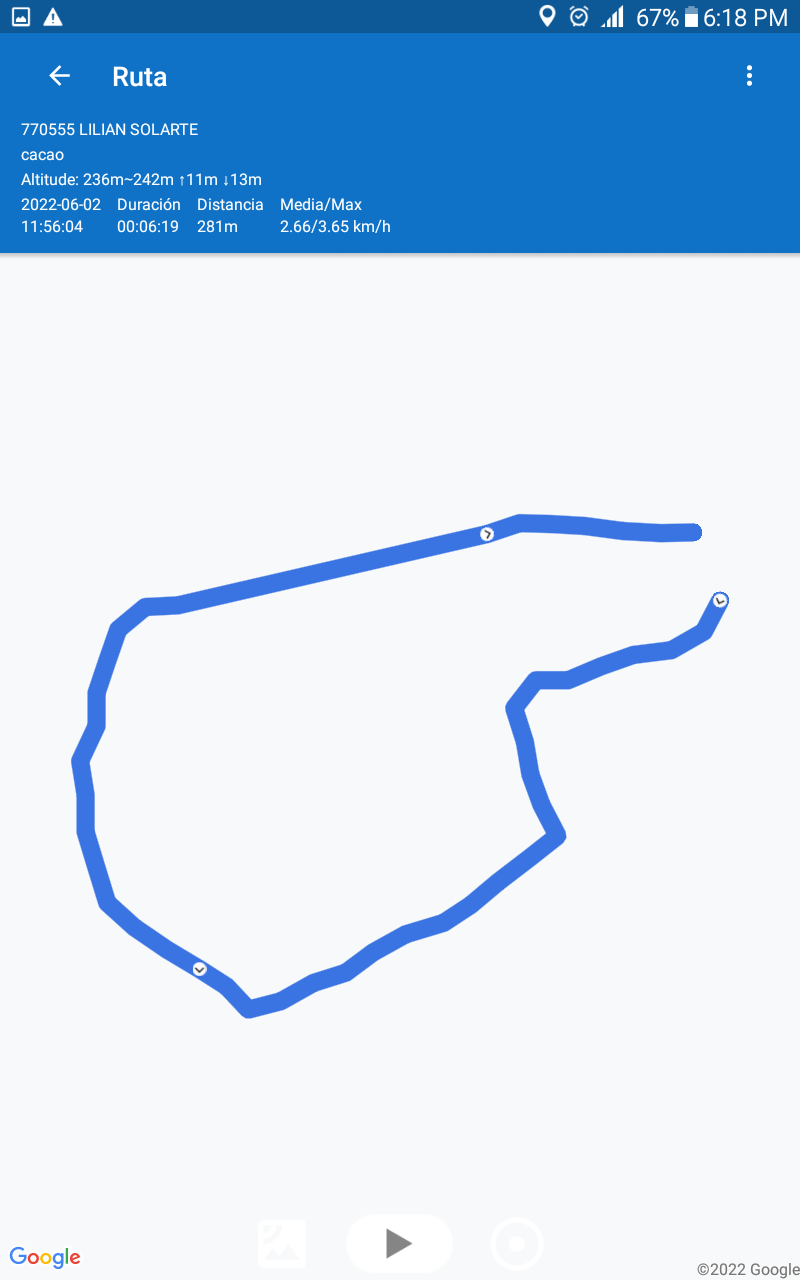The height and width of the screenshot is (1280, 800).
Task: Open the overflow menu
Action: pyautogui.click(x=749, y=76)
